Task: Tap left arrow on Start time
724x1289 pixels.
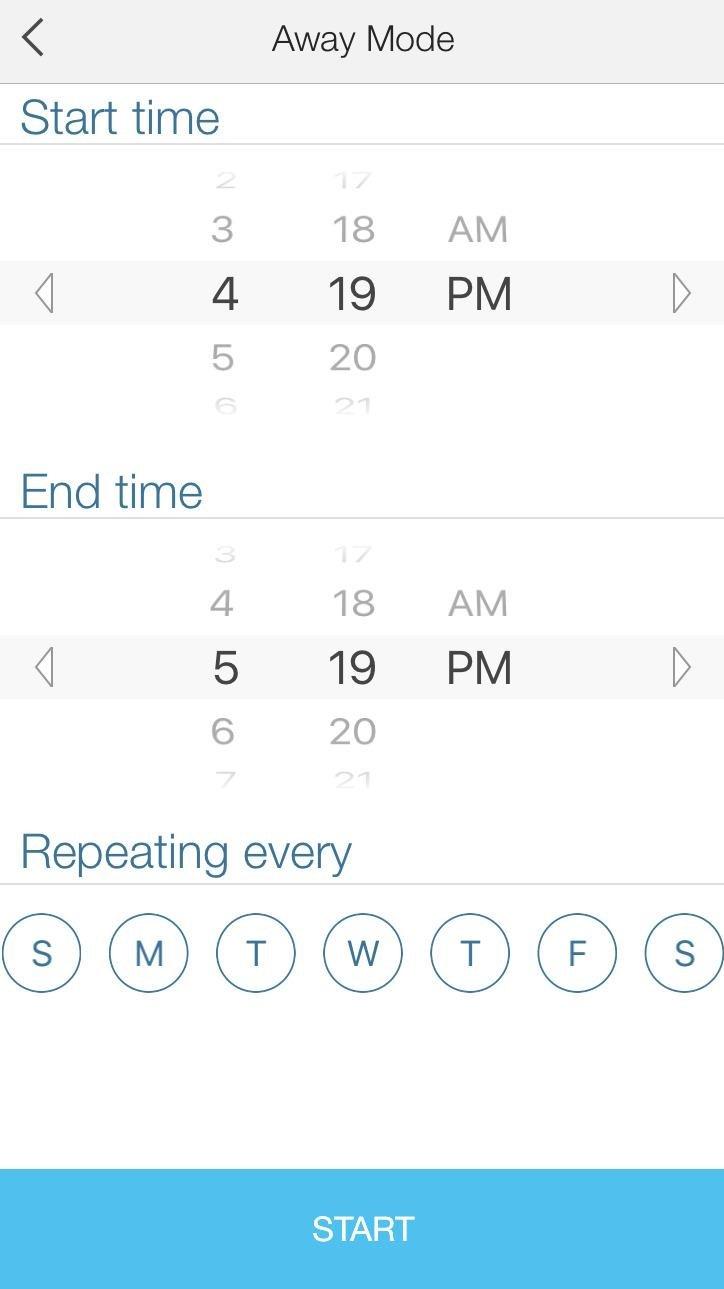Action: click(43, 293)
